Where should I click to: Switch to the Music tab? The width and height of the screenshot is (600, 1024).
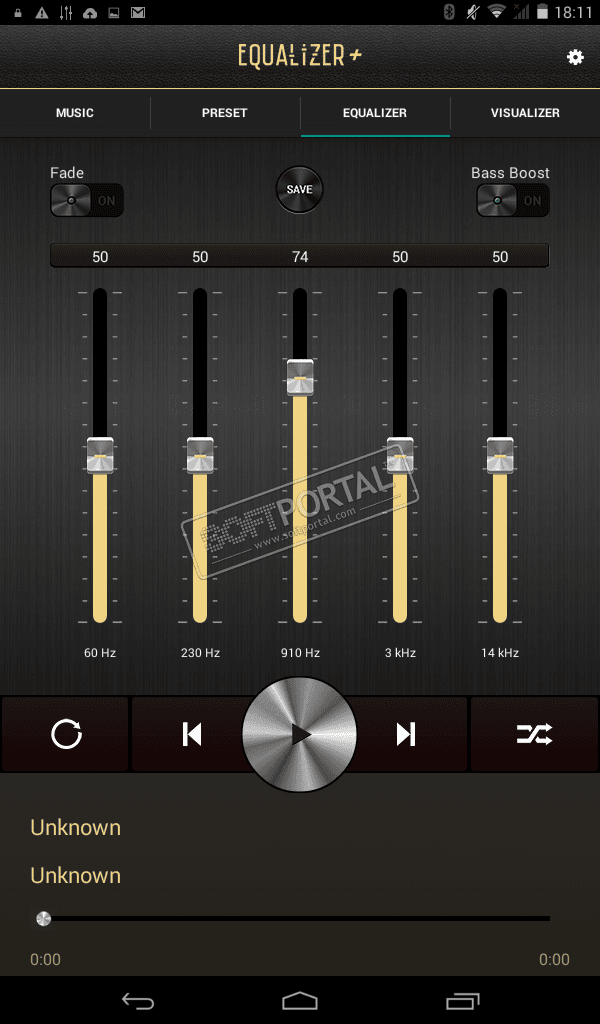(75, 113)
